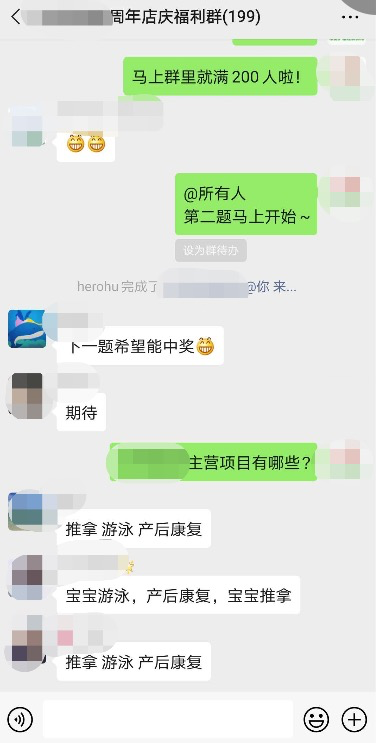The width and height of the screenshot is (376, 743).
Task: Open the plus attachment menu
Action: click(354, 720)
